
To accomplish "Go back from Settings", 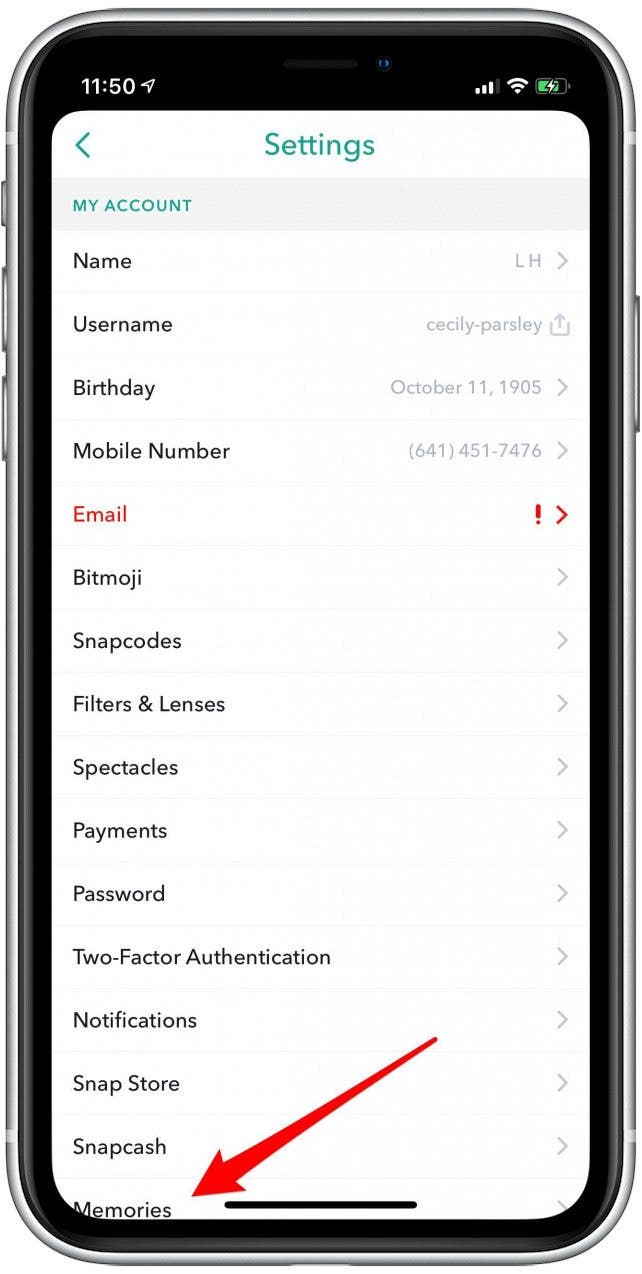I will click(x=83, y=146).
